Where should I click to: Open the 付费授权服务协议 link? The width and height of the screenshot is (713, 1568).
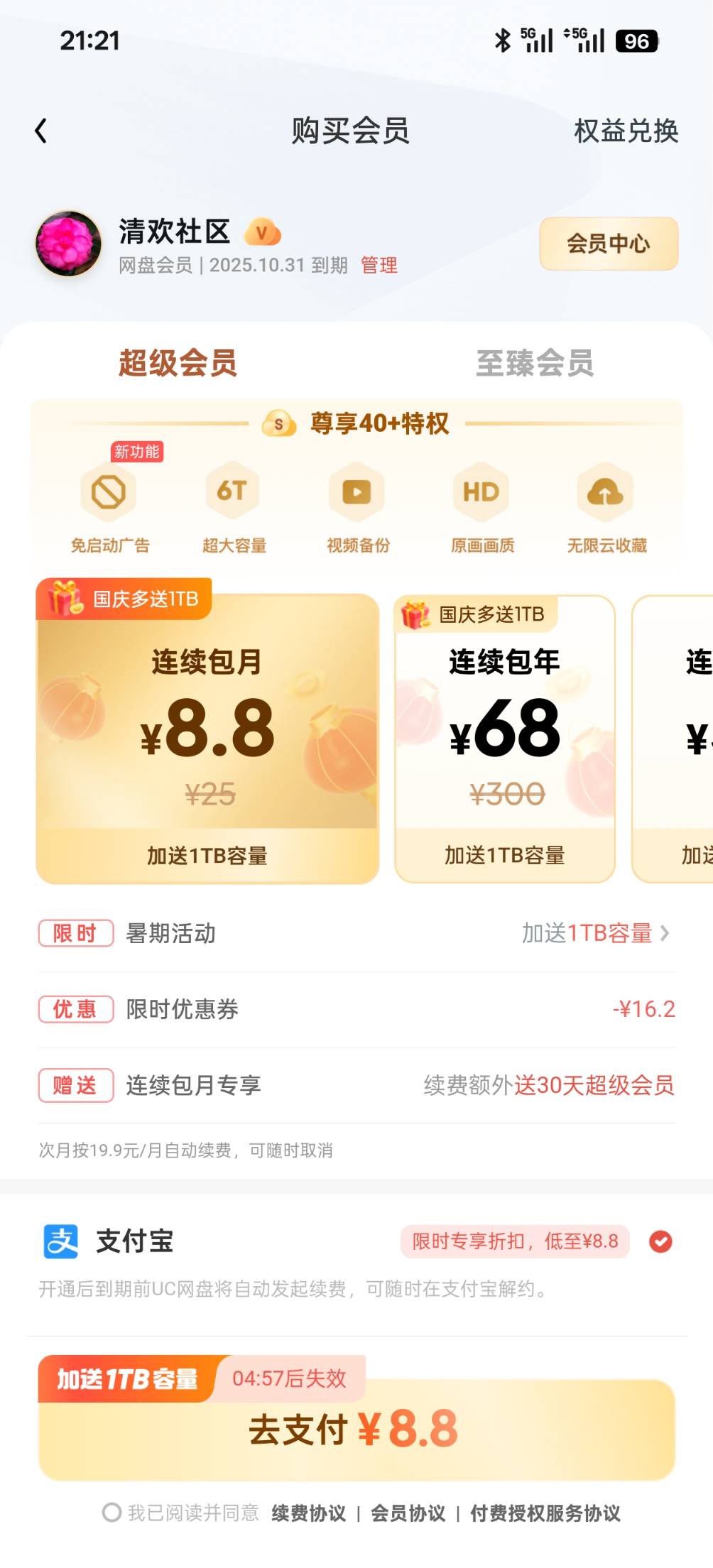tap(545, 1513)
